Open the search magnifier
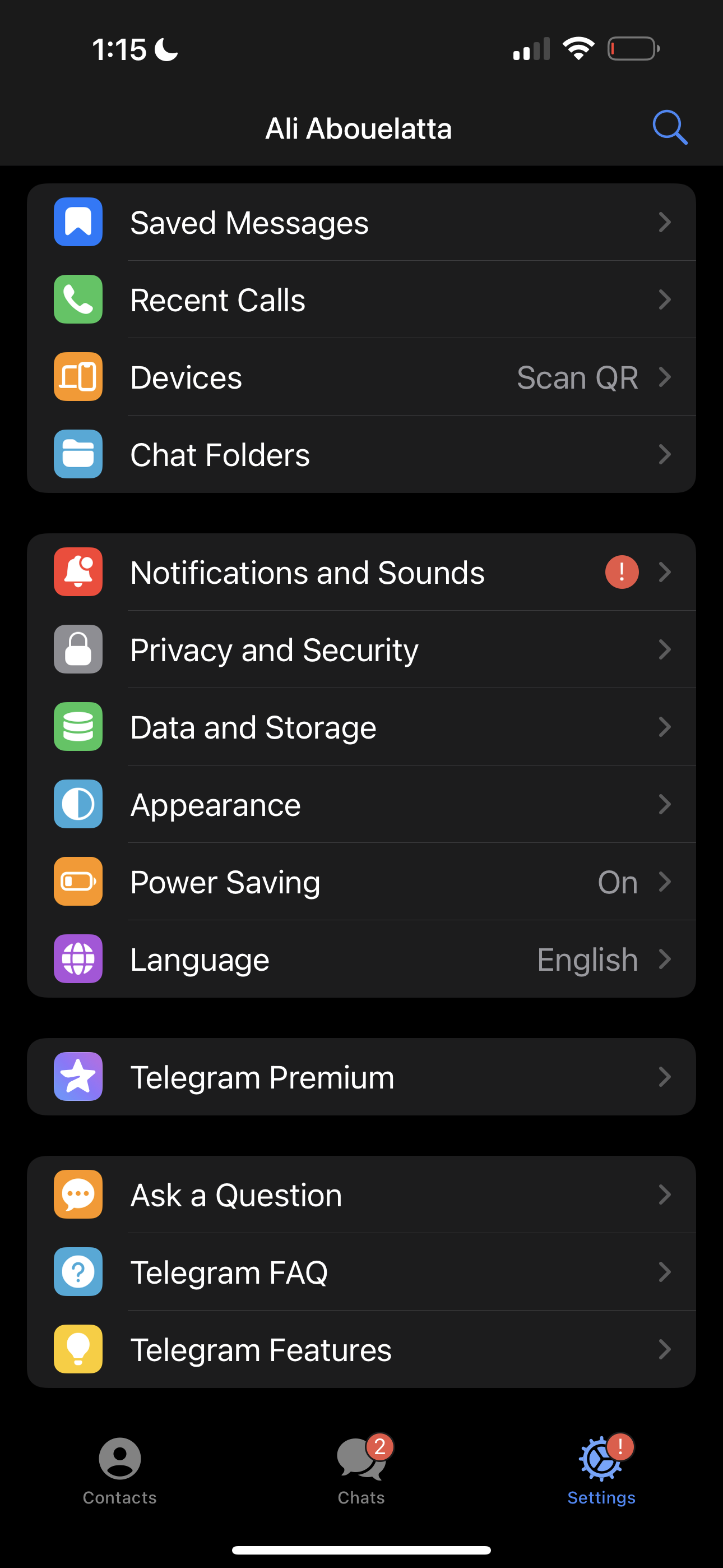Viewport: 723px width, 1568px height. (x=669, y=127)
